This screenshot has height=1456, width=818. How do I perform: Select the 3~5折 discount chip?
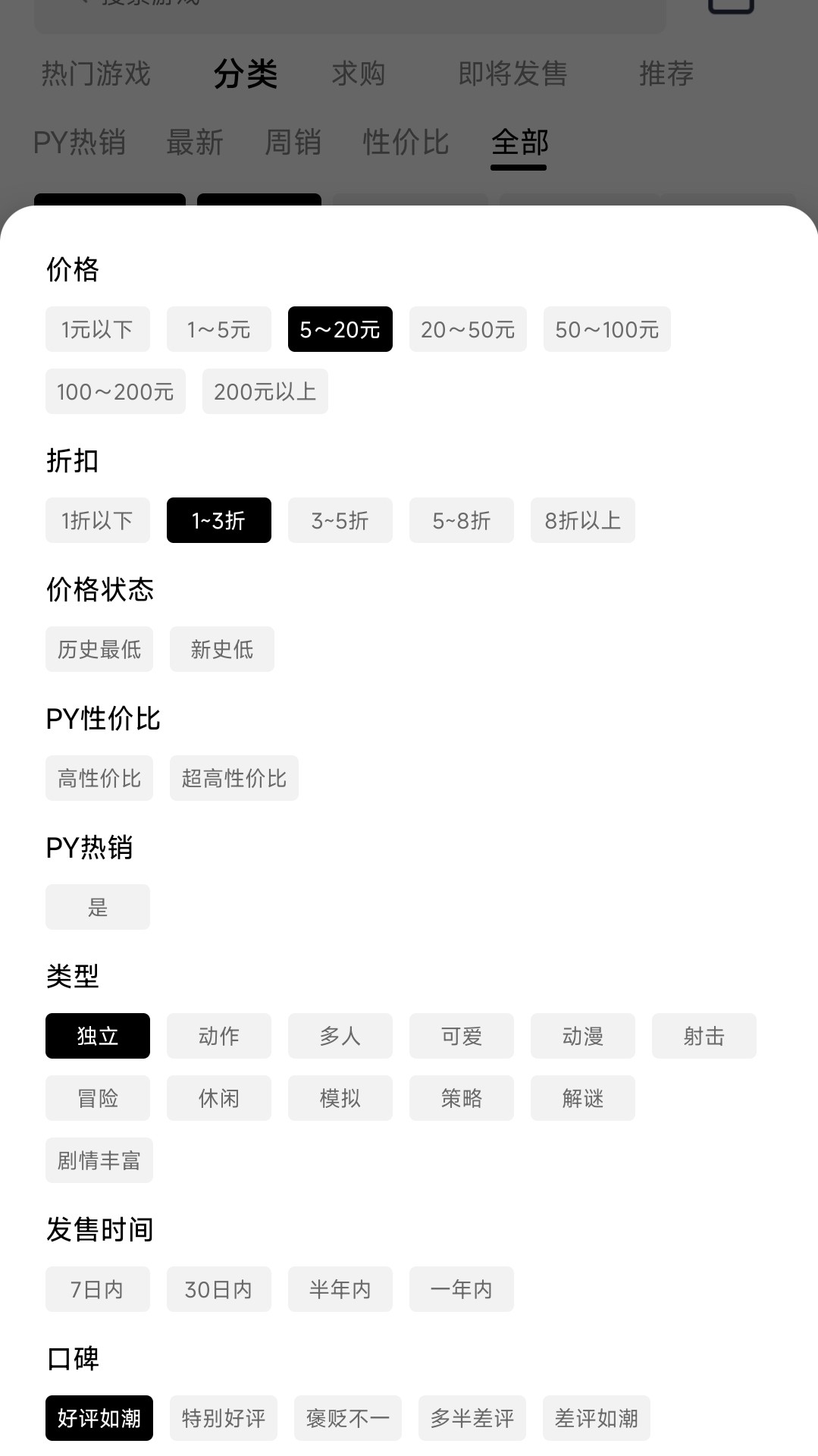pos(340,520)
